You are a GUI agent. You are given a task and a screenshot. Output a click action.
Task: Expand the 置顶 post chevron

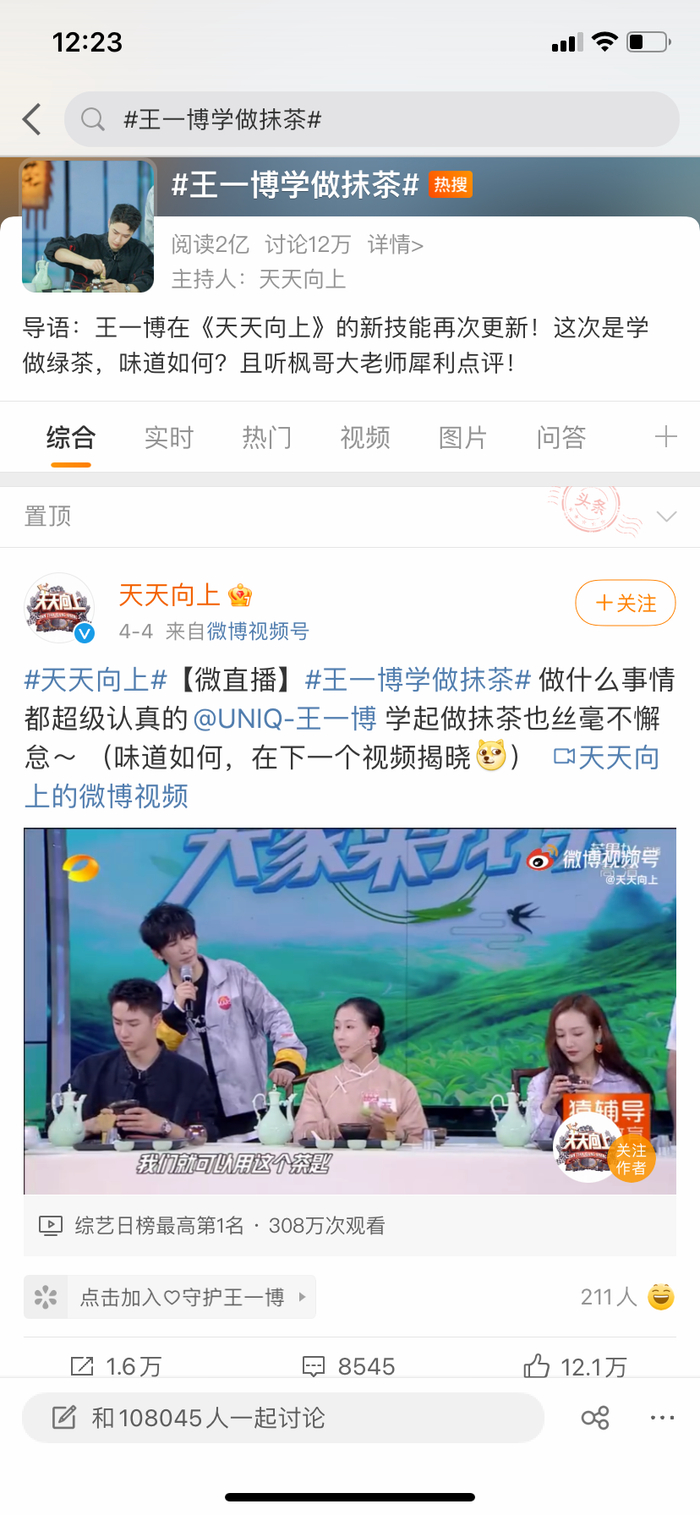[x=666, y=516]
